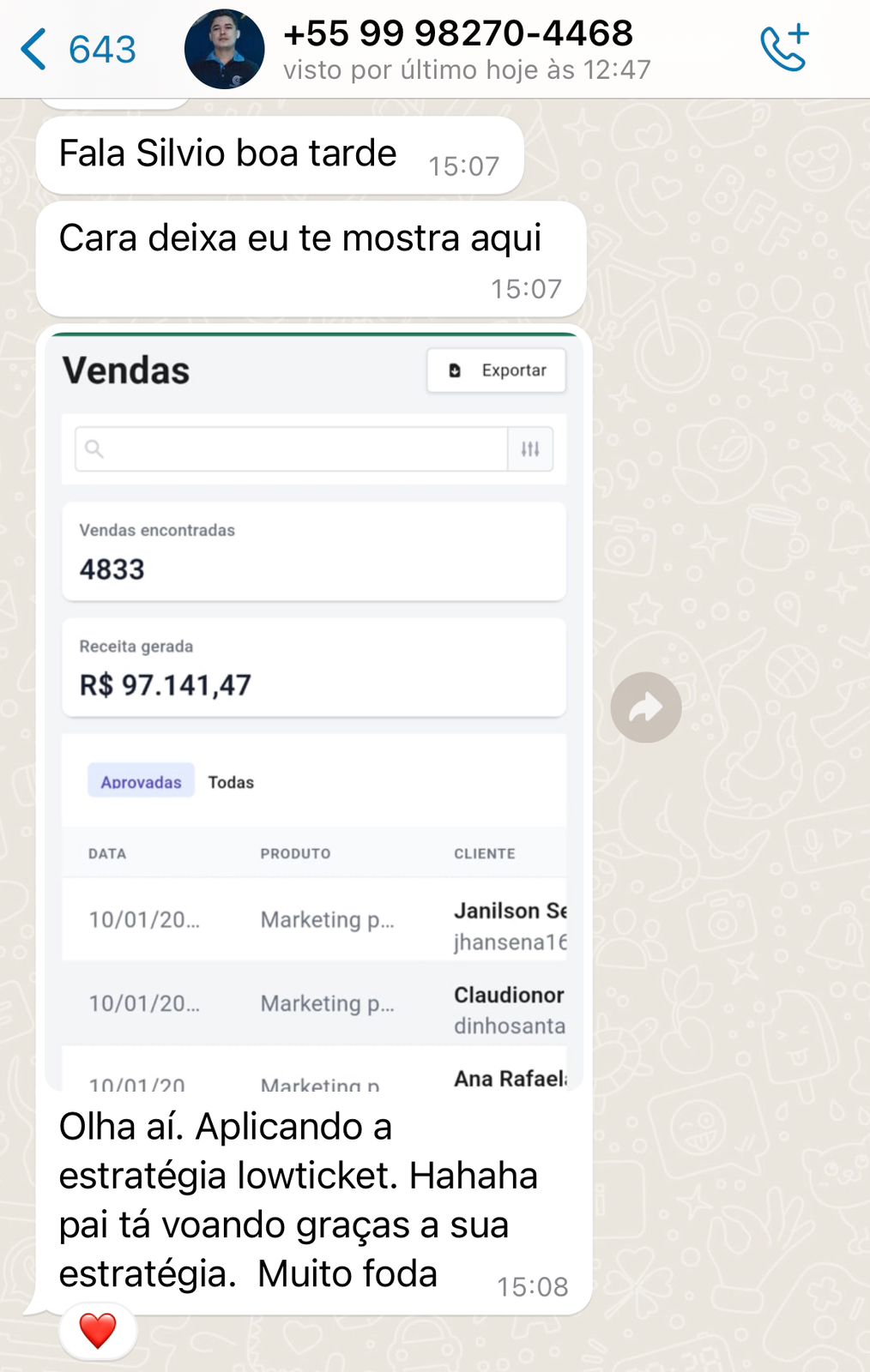Image resolution: width=870 pixels, height=1372 pixels.
Task: Open the contact's profile picture
Action: (224, 49)
